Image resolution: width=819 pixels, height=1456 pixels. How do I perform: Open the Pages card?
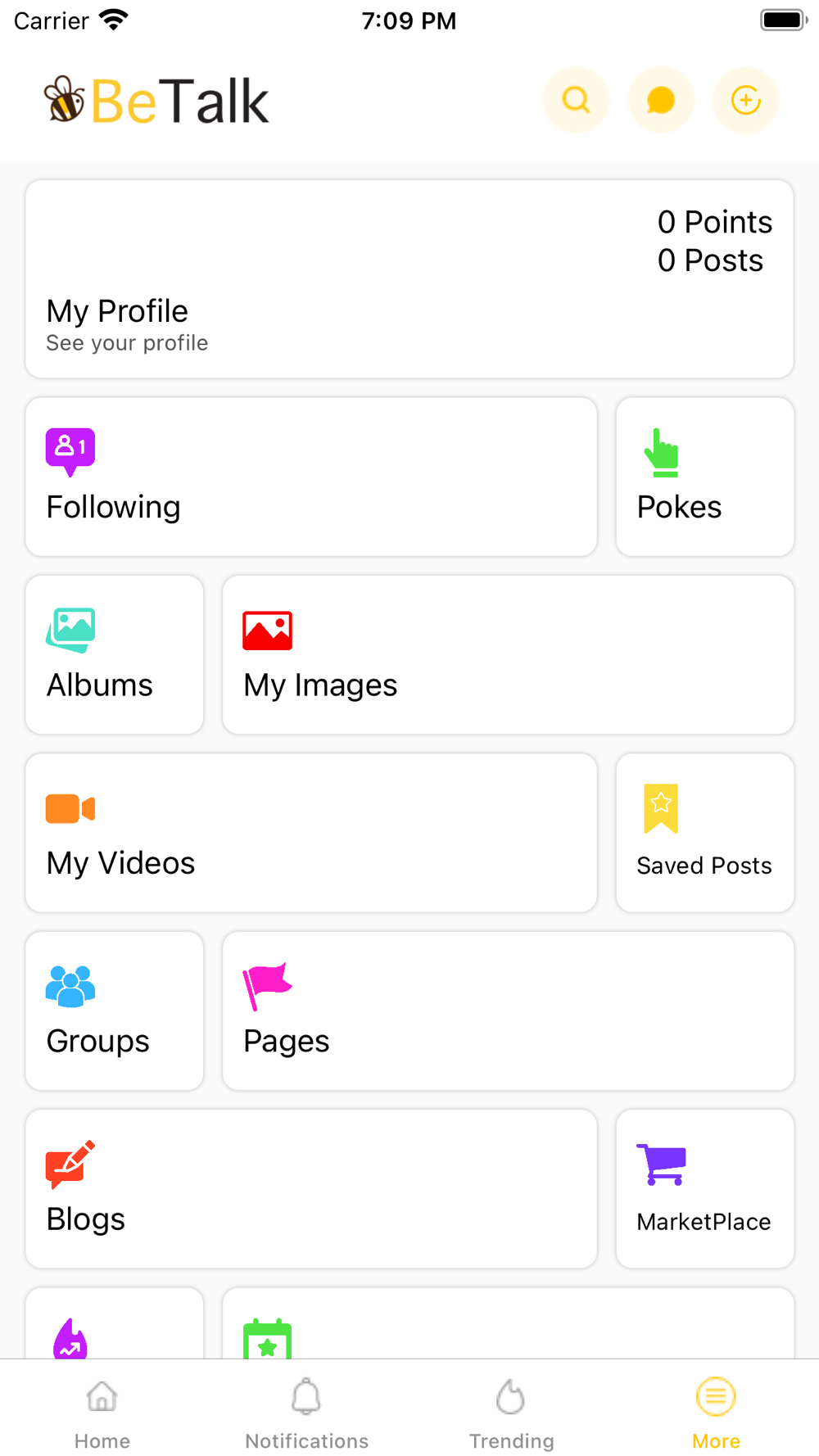coord(508,1011)
